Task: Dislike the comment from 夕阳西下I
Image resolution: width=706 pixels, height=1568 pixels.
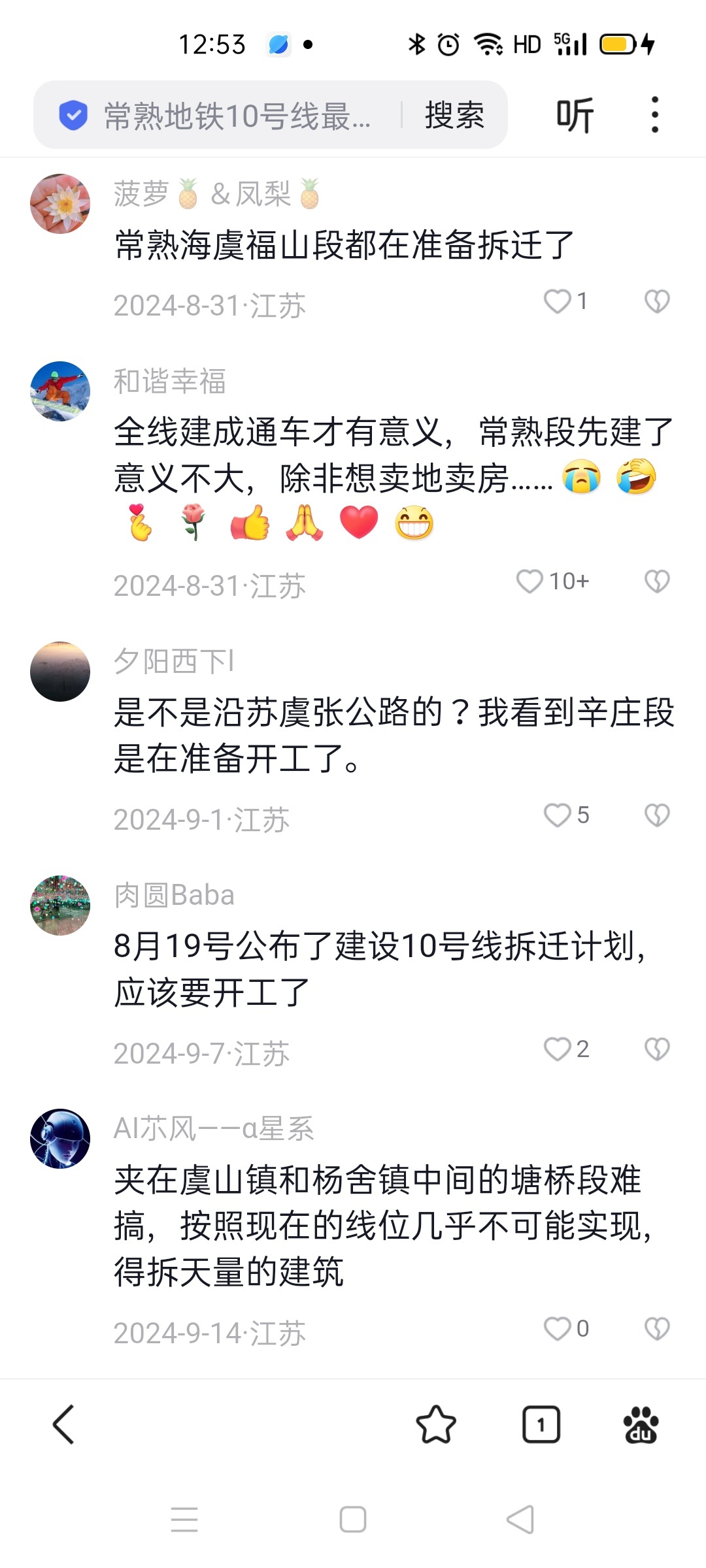Action: 657,815
